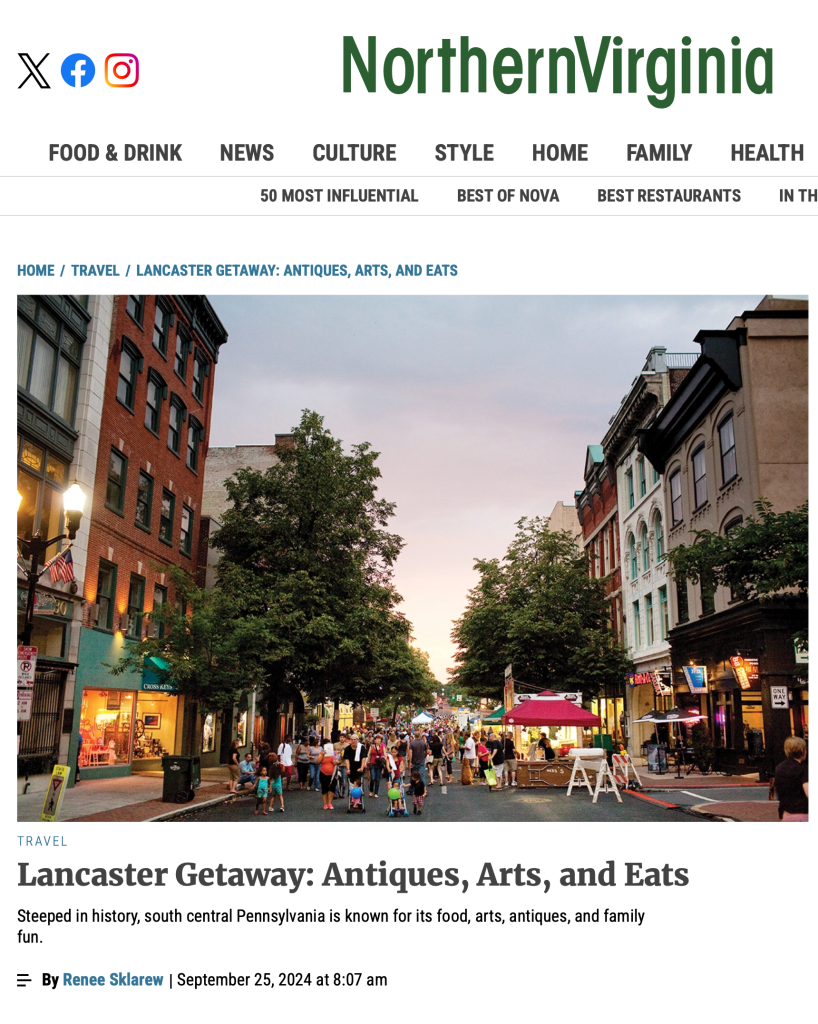Go to the Food & Drink section
This screenshot has height=1024, width=818.
point(115,153)
